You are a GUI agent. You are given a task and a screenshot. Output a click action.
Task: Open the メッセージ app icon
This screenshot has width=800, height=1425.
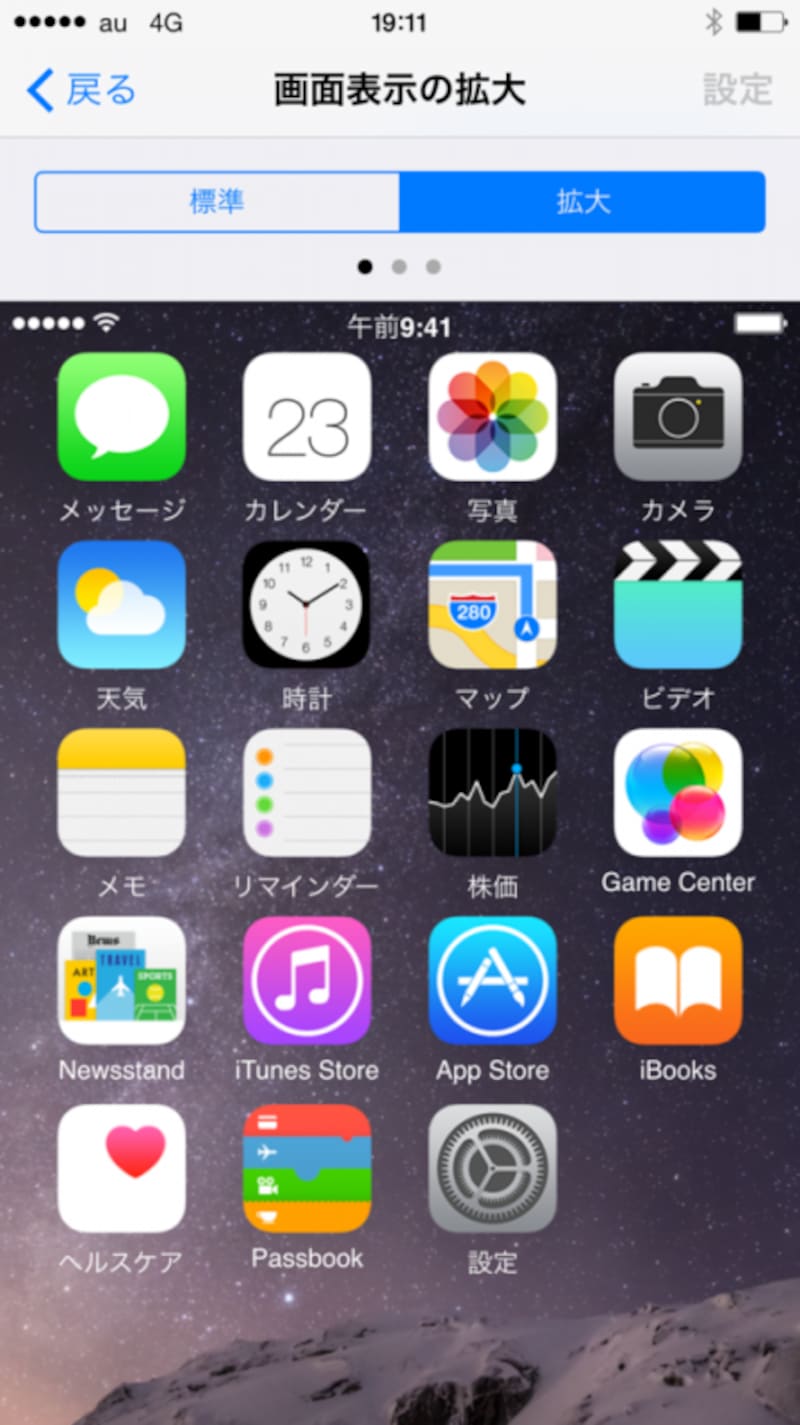click(x=121, y=415)
